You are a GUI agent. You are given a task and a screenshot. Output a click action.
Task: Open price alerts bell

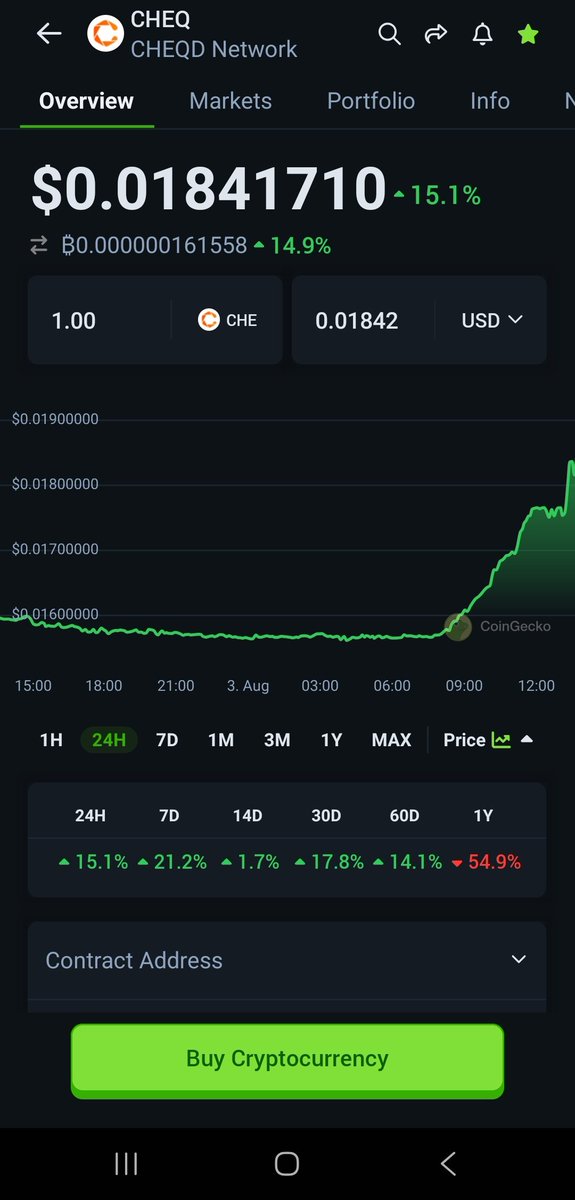(x=482, y=34)
